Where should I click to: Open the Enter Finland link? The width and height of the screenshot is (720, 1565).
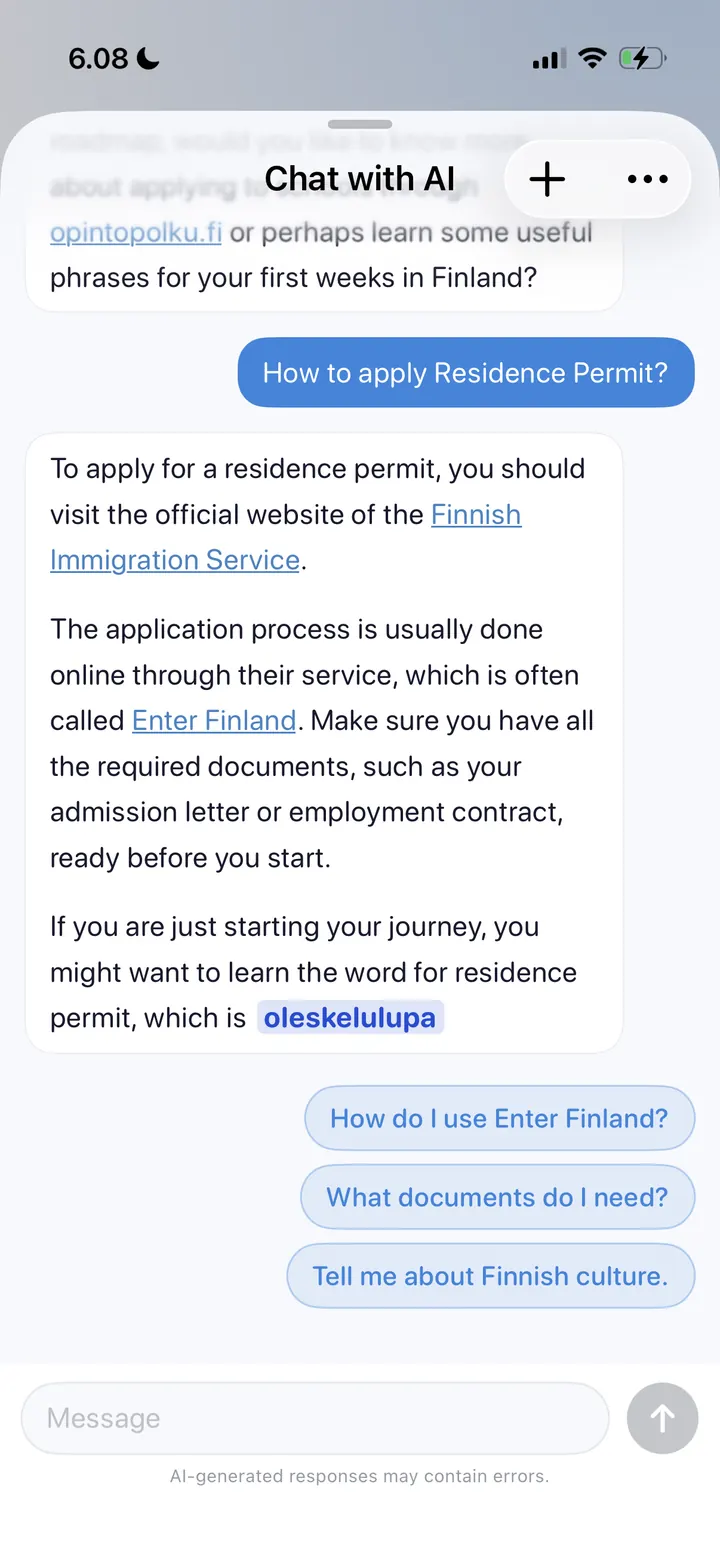coord(214,721)
